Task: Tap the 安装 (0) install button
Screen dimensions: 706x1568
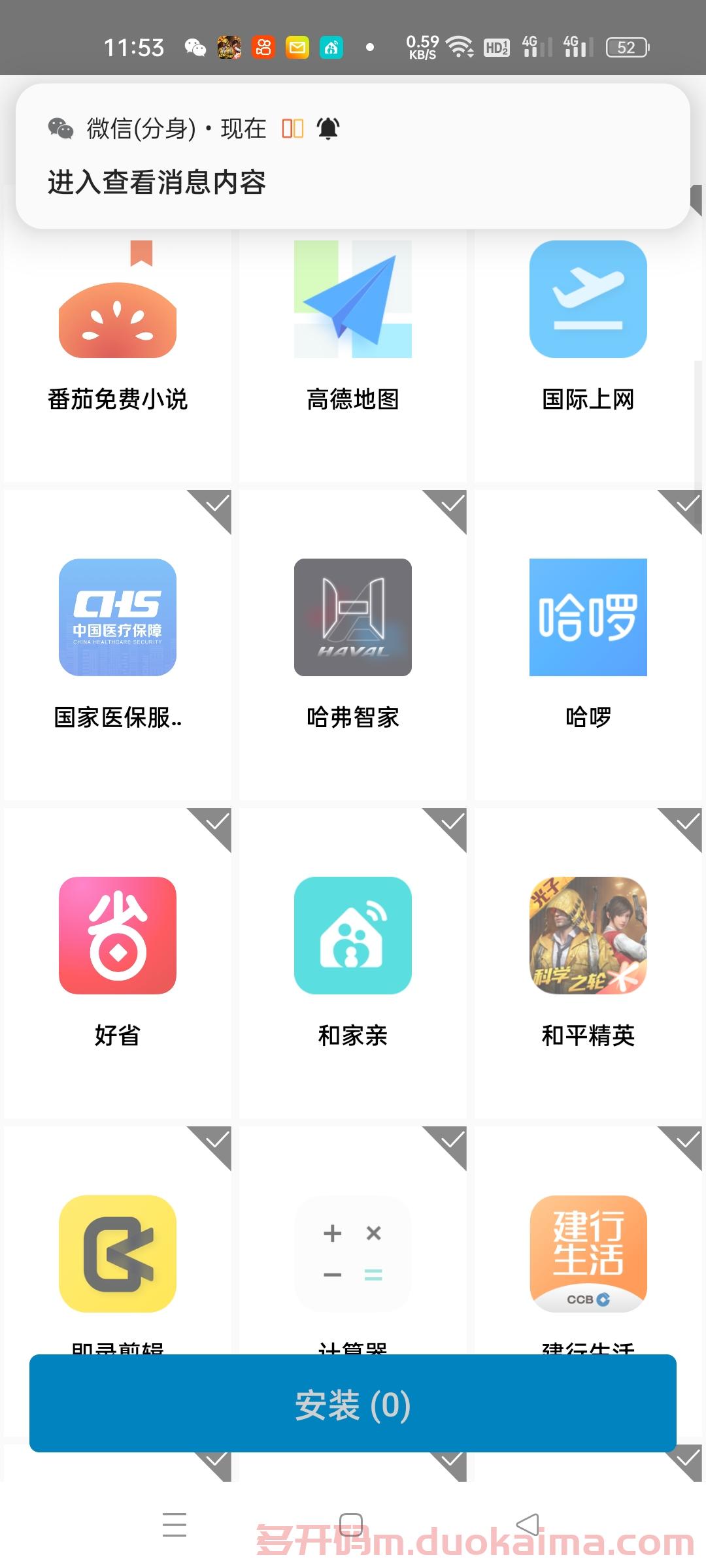Action: (353, 1405)
